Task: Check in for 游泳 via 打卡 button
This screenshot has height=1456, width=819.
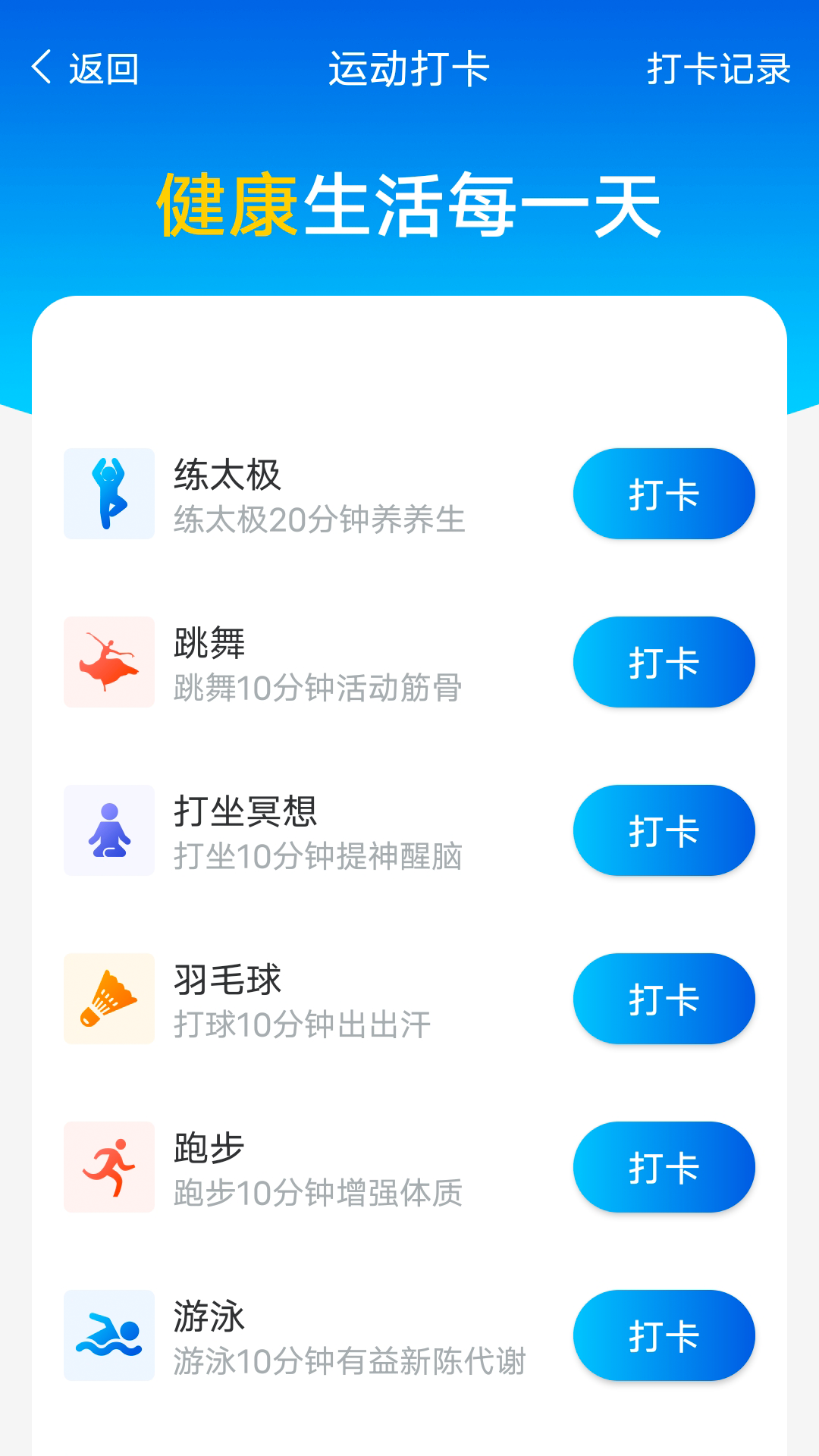Action: 664,1335
